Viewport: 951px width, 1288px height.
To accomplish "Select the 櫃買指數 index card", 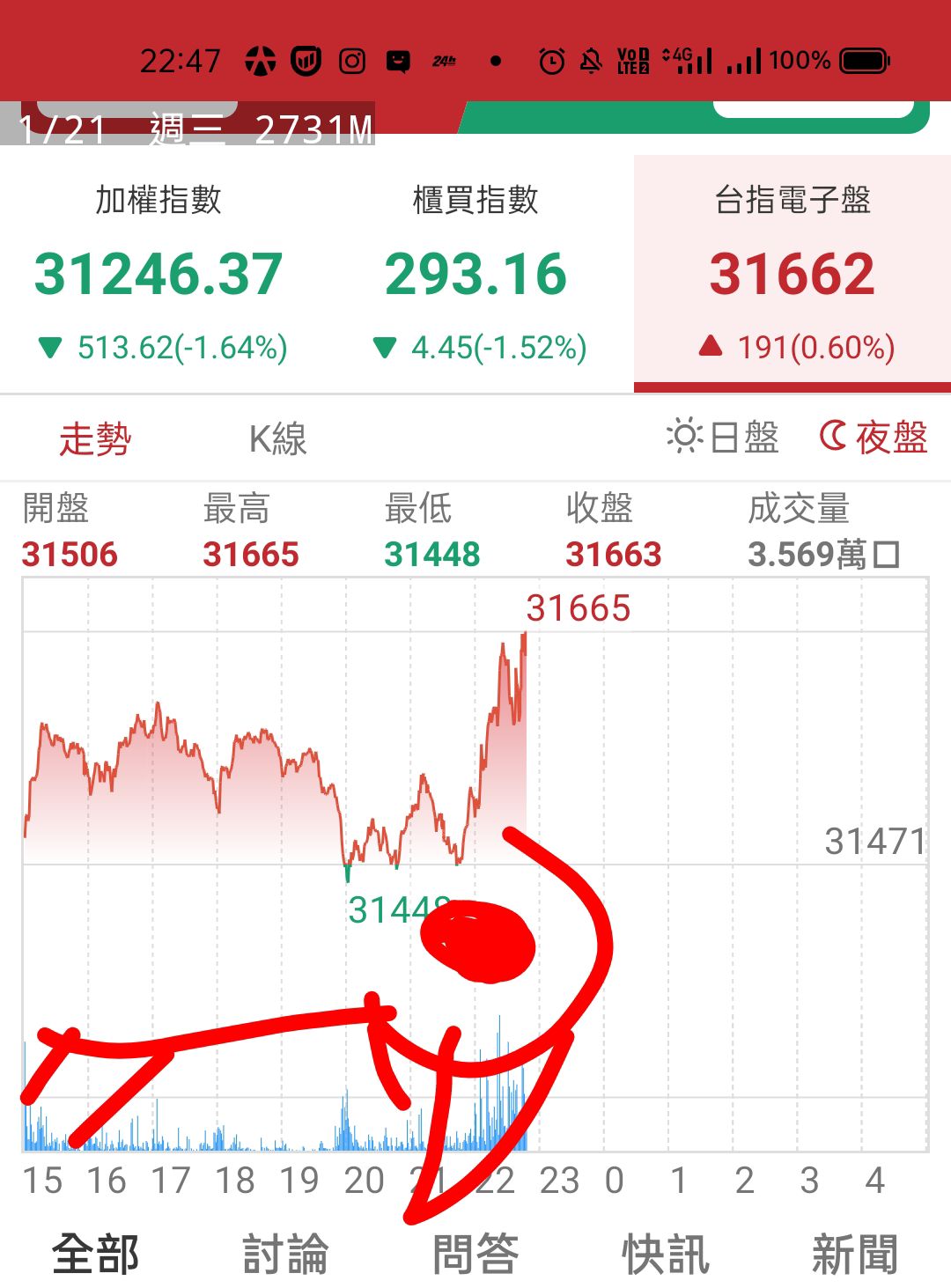I will click(x=475, y=275).
